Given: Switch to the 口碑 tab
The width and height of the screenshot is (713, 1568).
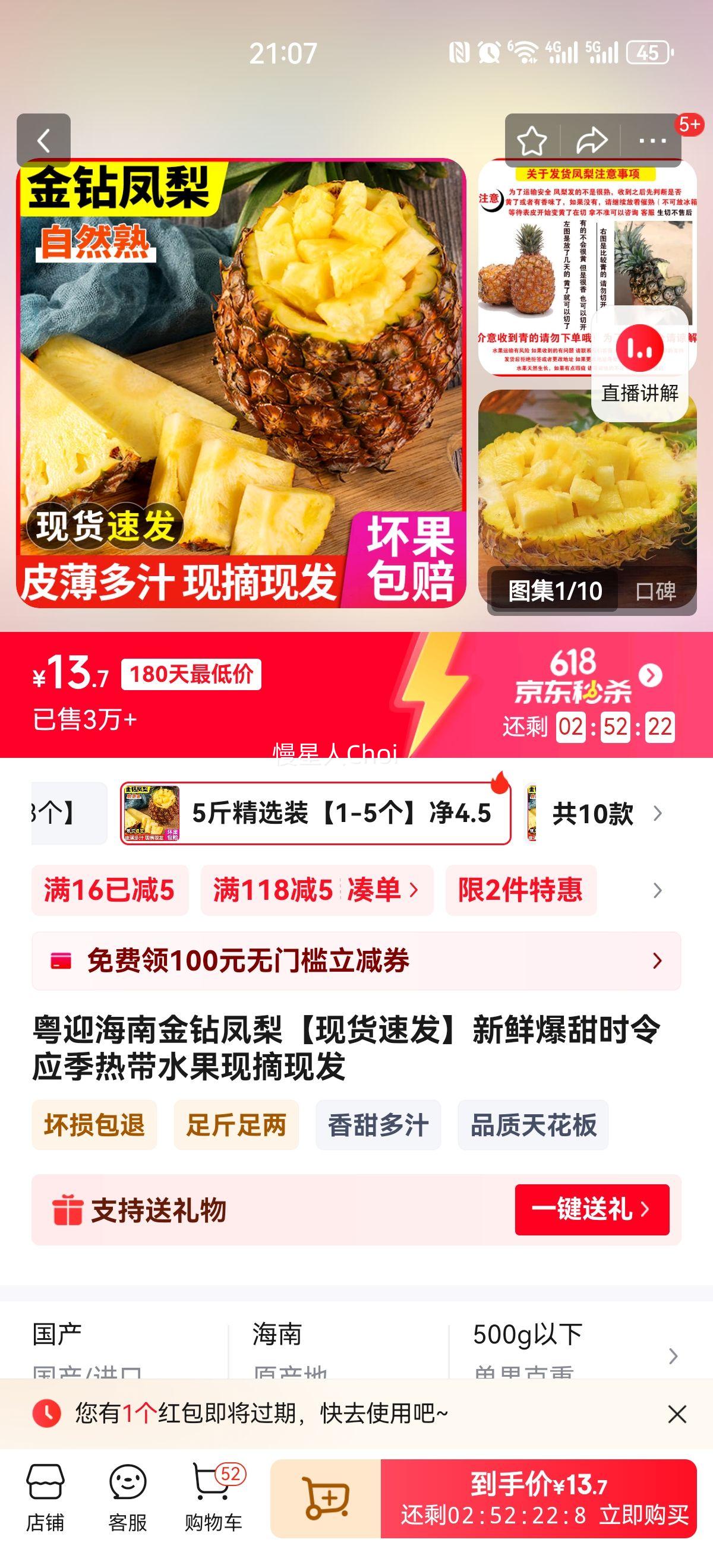Looking at the screenshot, I should coord(655,591).
